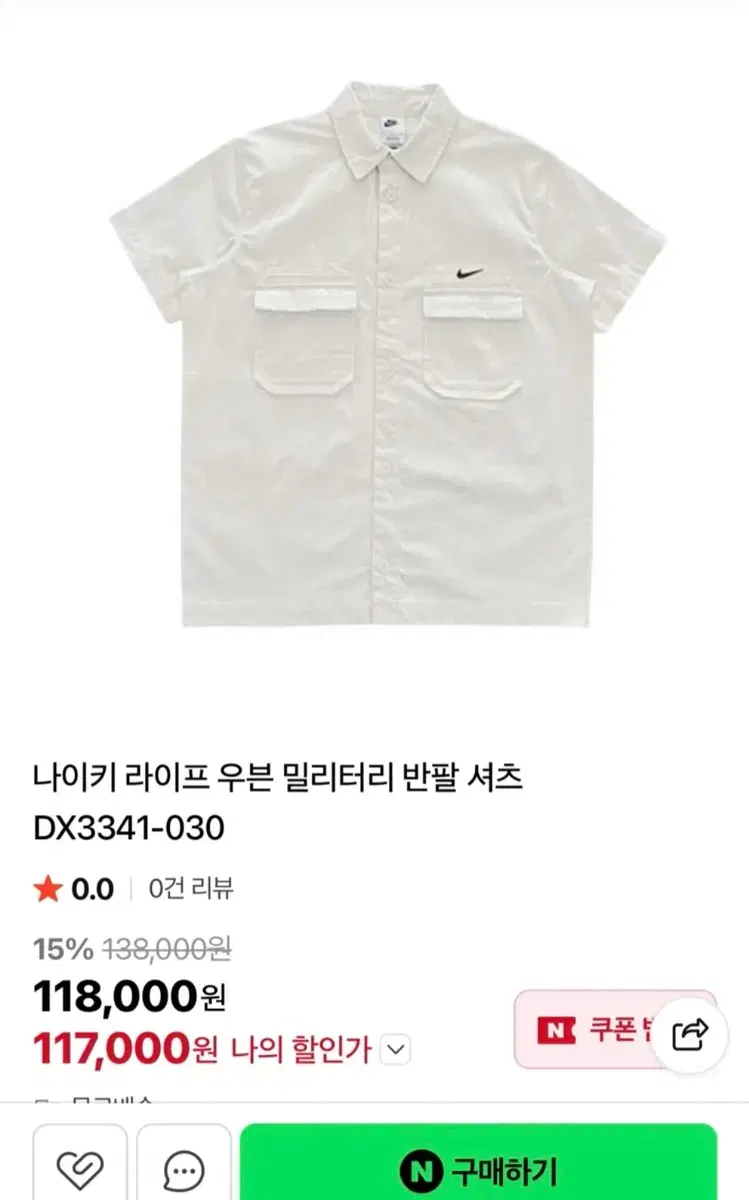
Task: Open the 0건 리뷰 reviews link
Action: pos(191,888)
